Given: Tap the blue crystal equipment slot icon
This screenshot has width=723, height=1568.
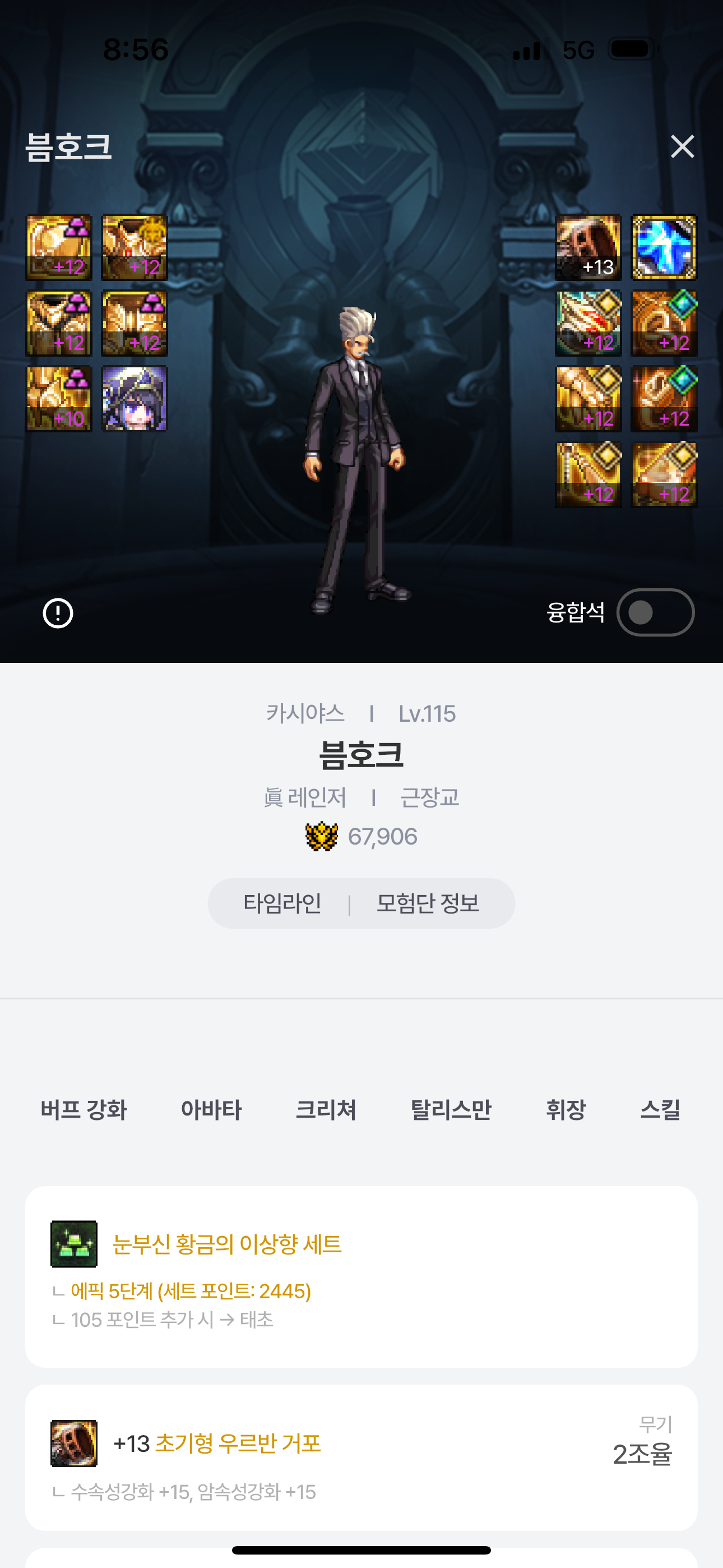Looking at the screenshot, I should point(664,247).
